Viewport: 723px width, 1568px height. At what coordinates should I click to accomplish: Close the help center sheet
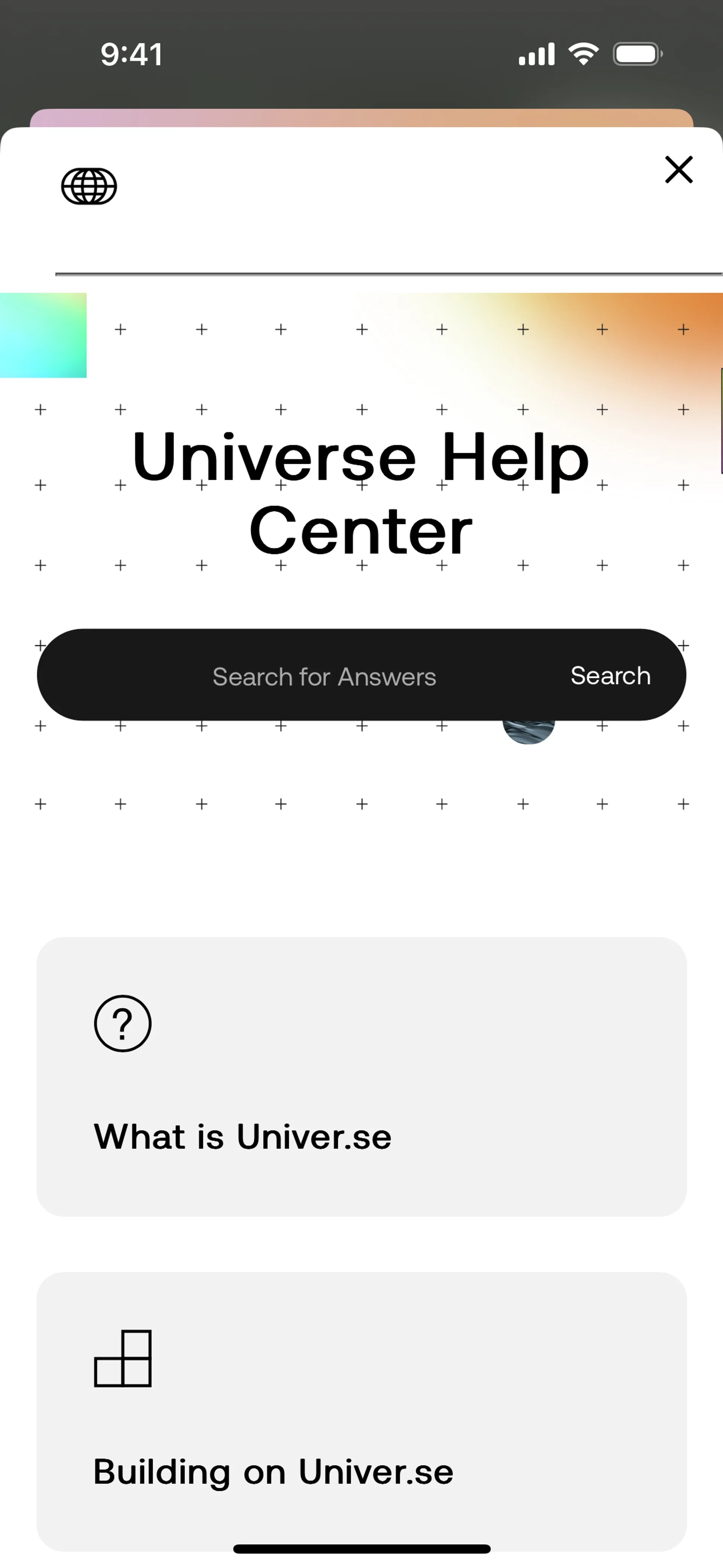[679, 169]
